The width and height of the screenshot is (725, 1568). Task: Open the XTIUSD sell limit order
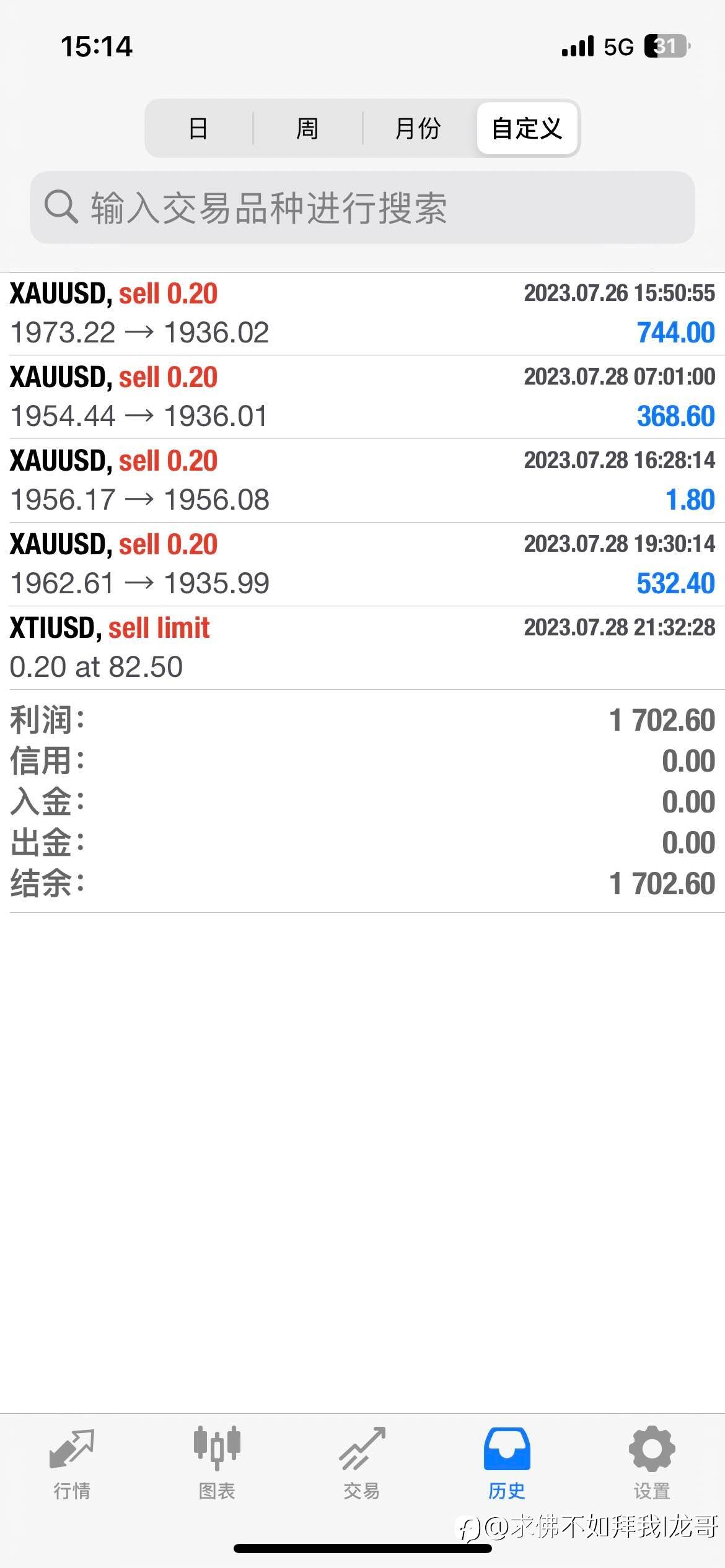[362, 648]
